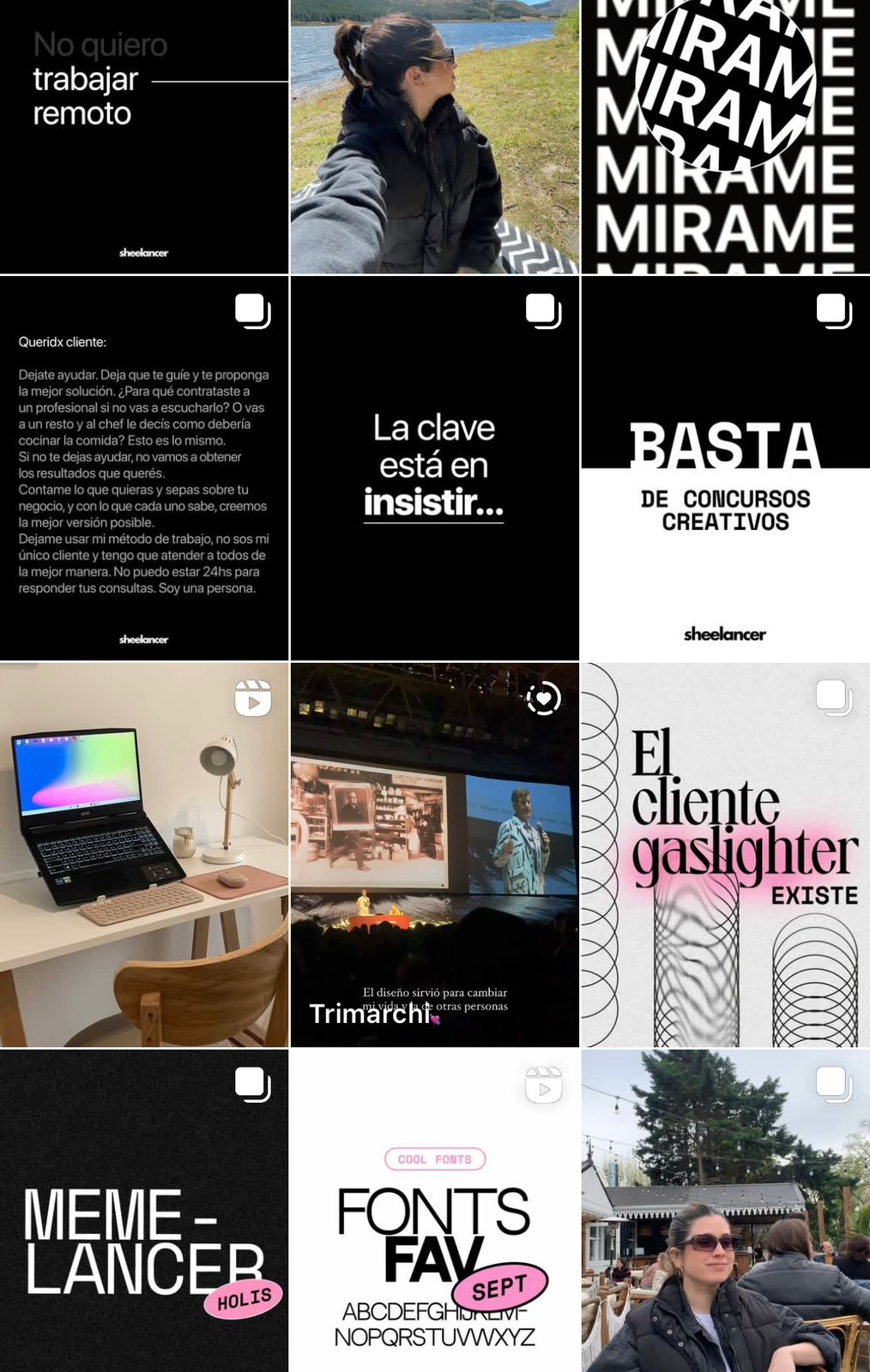Open the MEME-LANCER carousel post
870x1372 pixels.
(x=143, y=1211)
